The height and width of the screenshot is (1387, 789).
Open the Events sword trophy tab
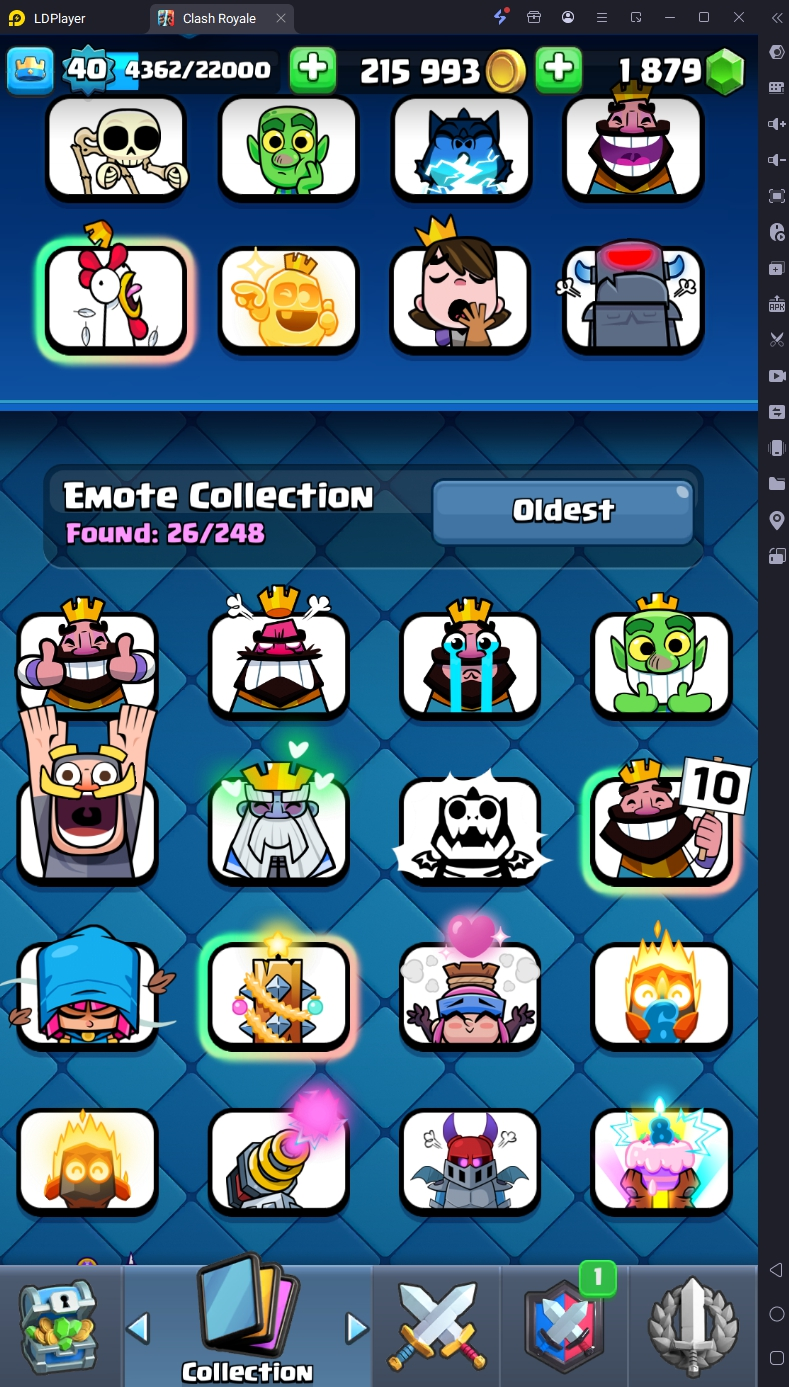point(693,1326)
